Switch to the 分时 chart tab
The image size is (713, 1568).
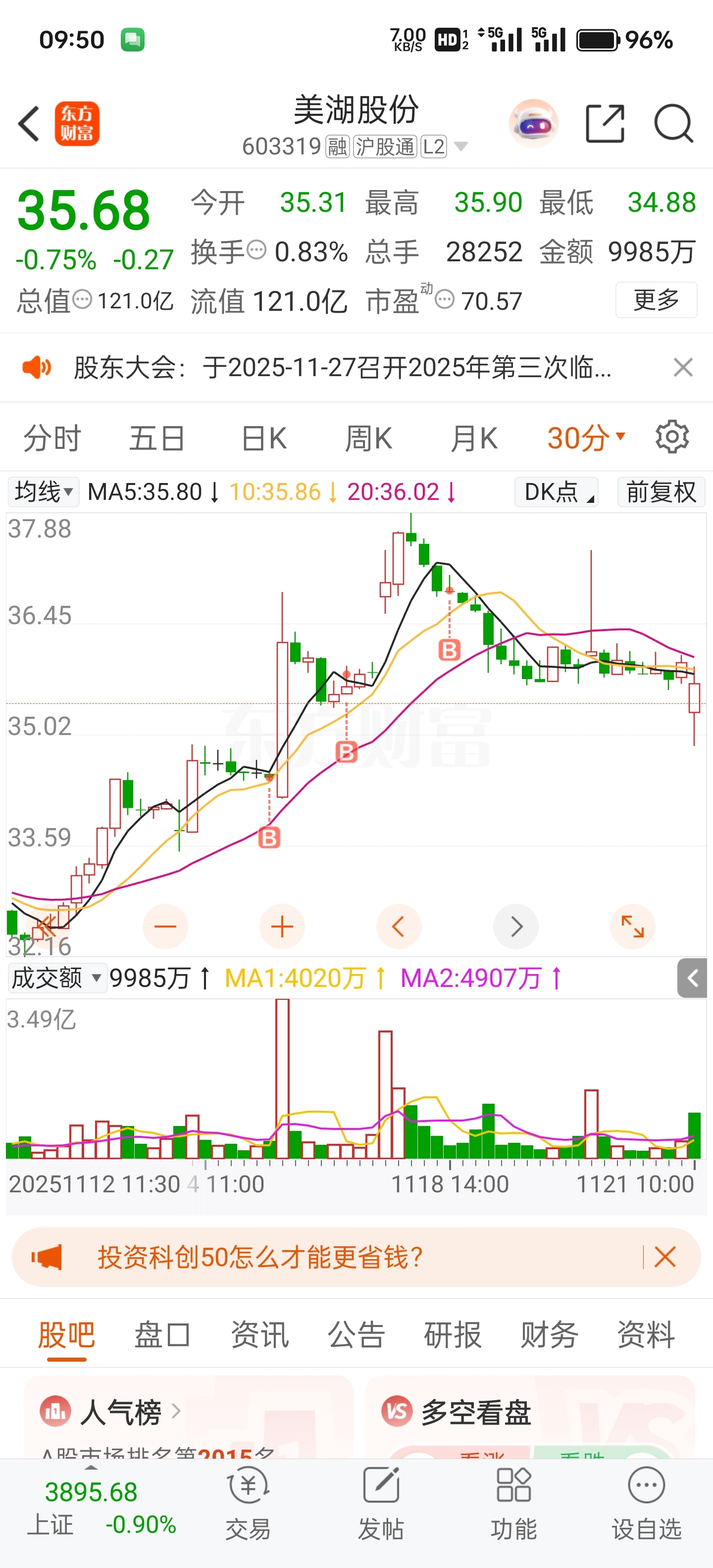pyautogui.click(x=52, y=438)
